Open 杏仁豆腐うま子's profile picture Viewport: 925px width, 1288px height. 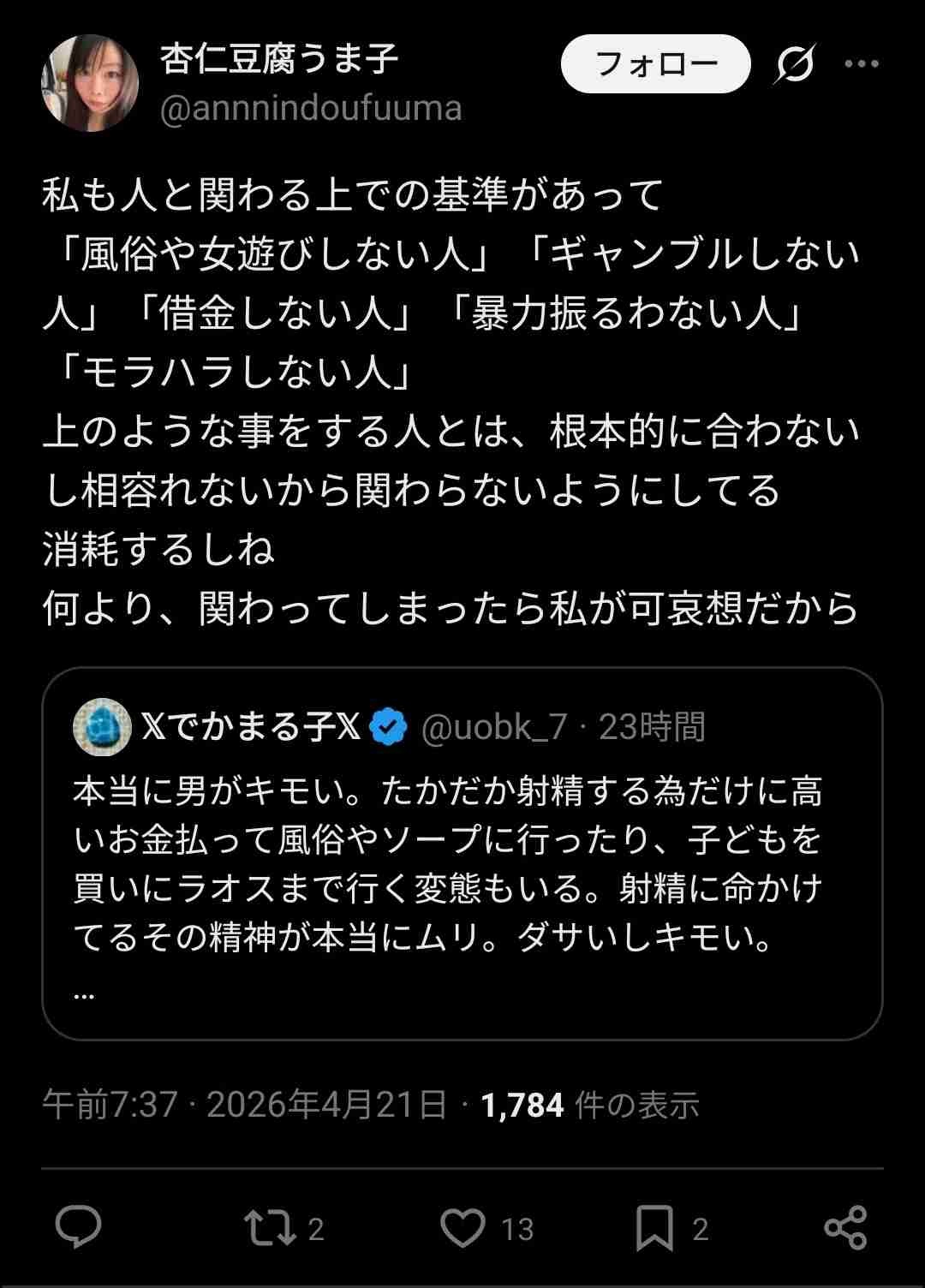point(89,83)
